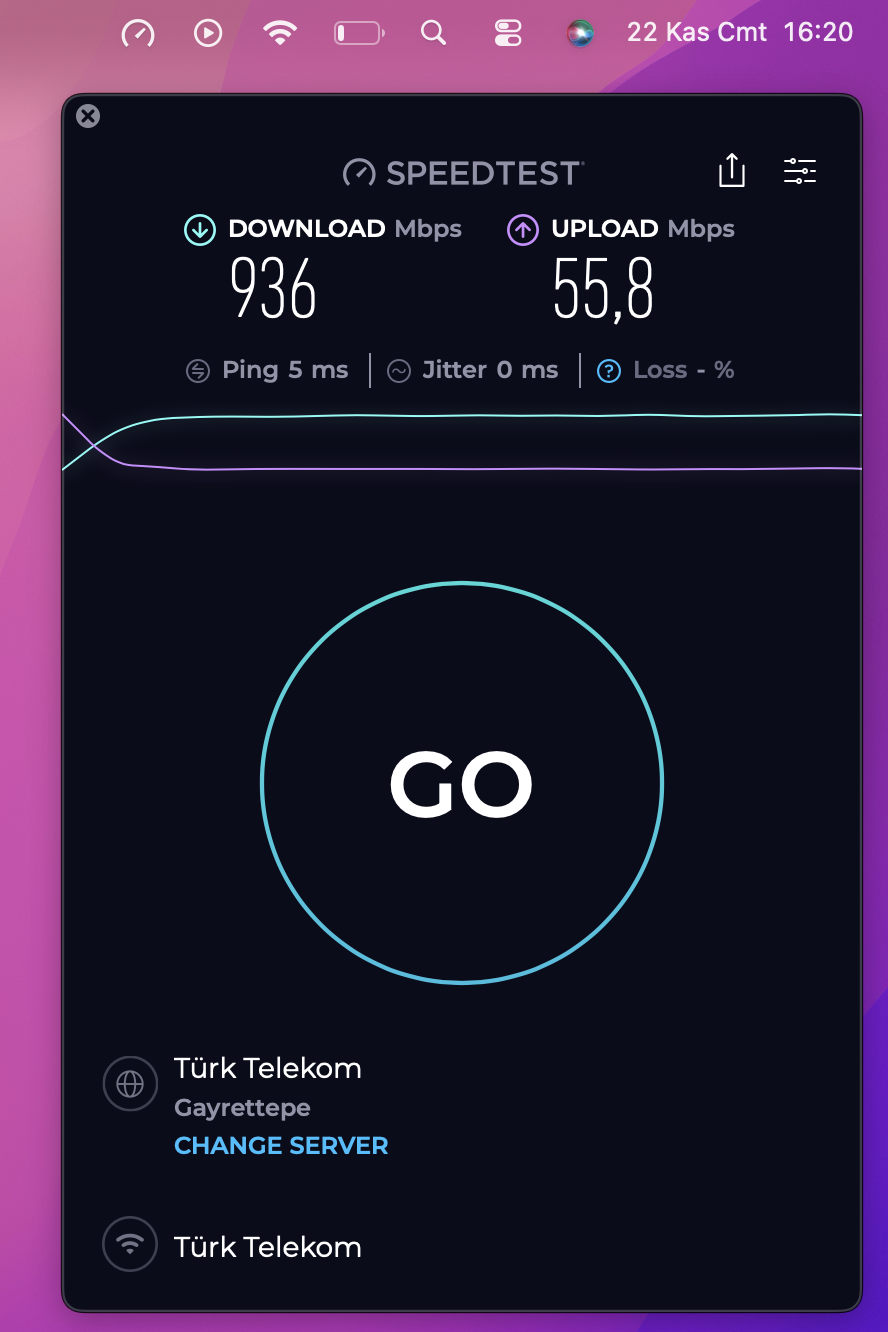Screen dimensions: 888x1332
Task: Open the Loss help question mark
Action: [x=608, y=371]
